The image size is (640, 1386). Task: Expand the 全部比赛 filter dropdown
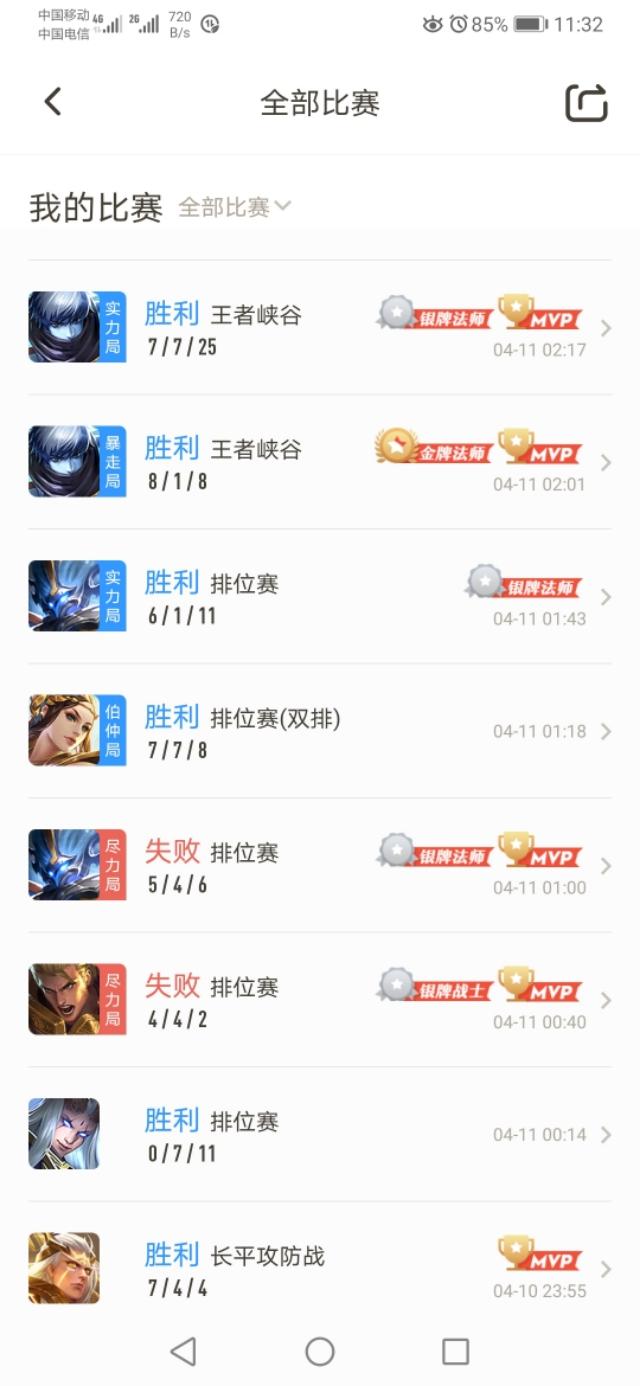point(235,207)
